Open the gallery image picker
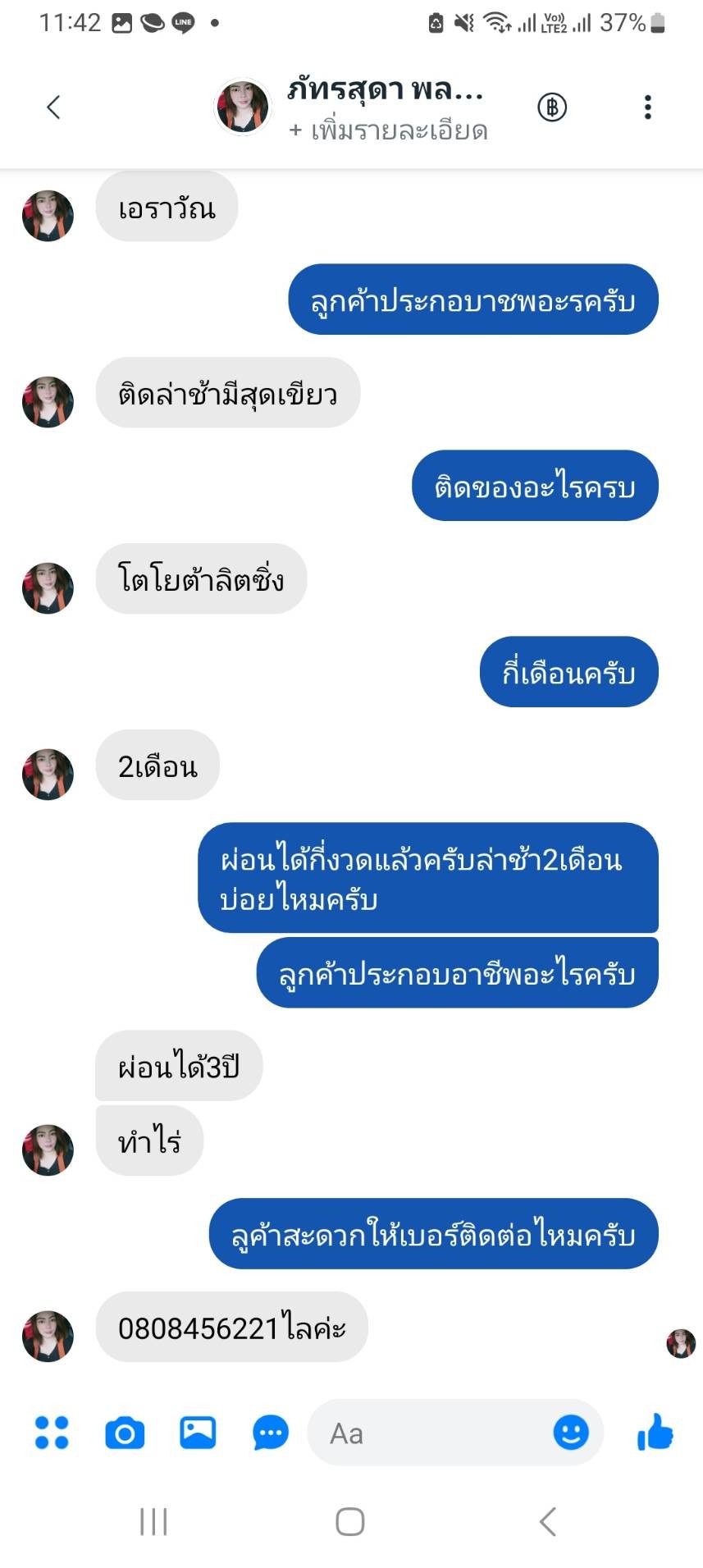 198,1433
